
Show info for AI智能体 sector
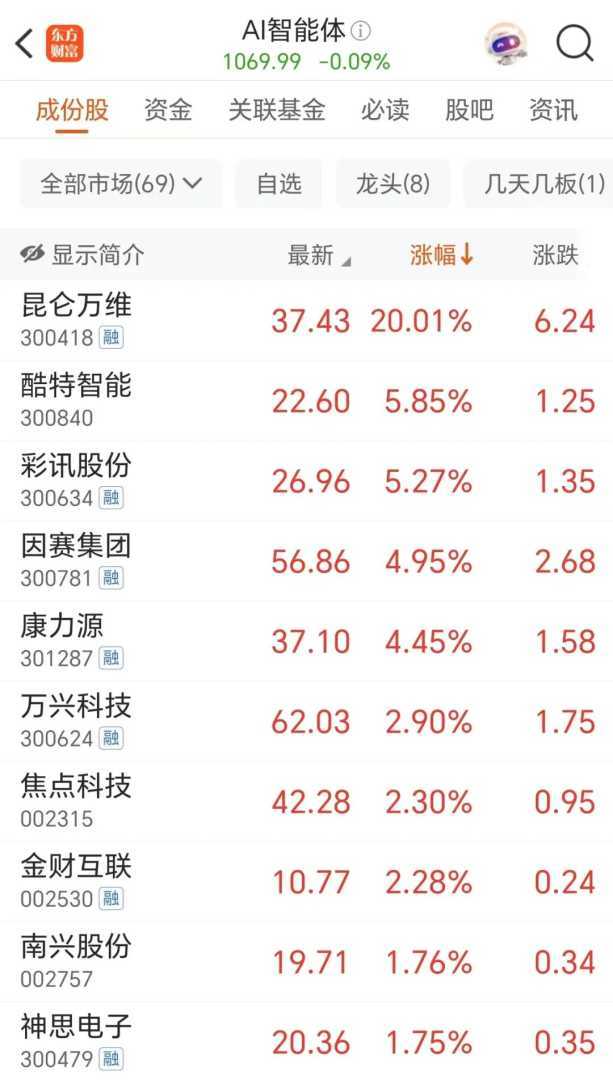[x=362, y=30]
